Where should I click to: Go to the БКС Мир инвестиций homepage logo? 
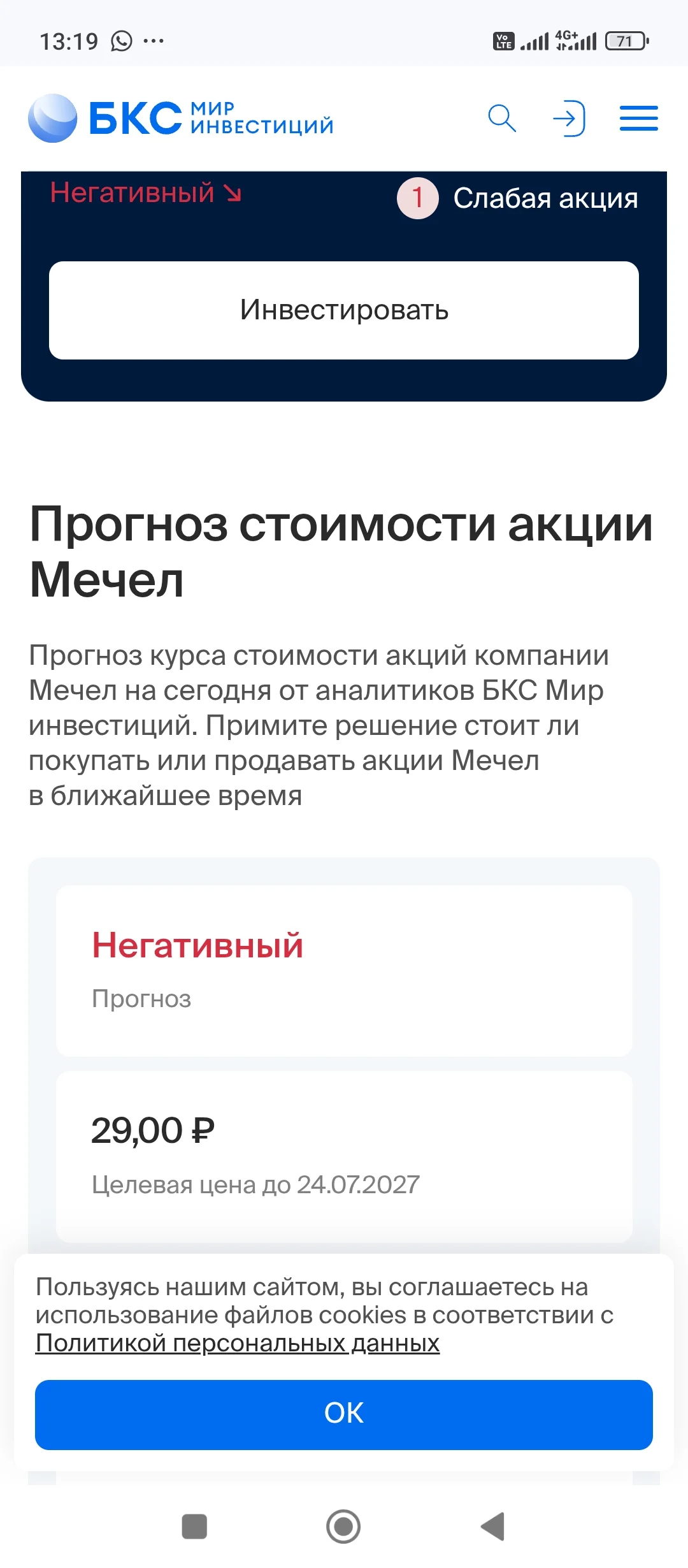[x=181, y=118]
